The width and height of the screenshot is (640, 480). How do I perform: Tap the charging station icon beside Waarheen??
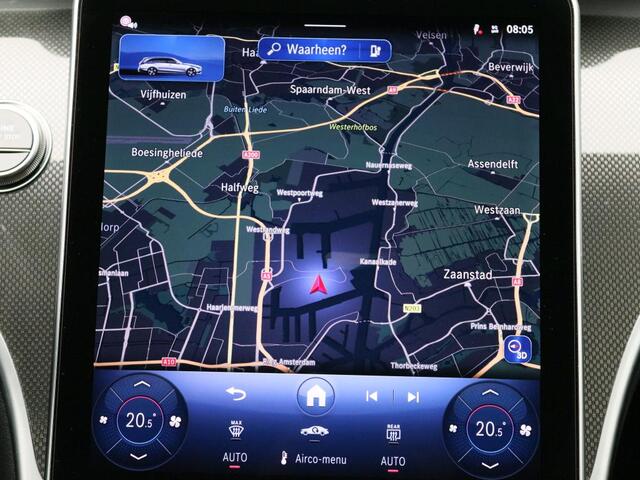(374, 49)
